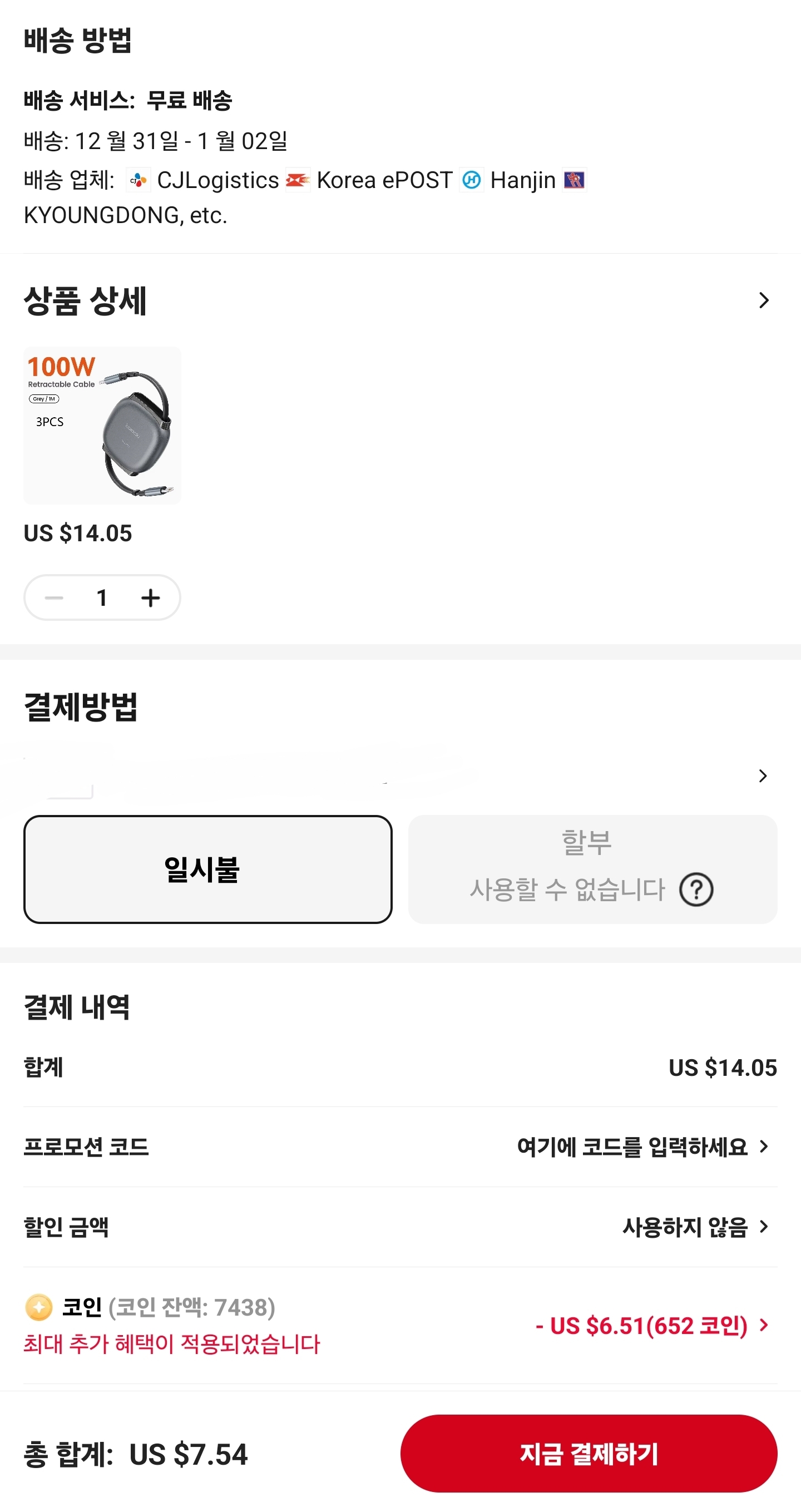
Task: Click the plus icon to increase quantity
Action: [150, 597]
